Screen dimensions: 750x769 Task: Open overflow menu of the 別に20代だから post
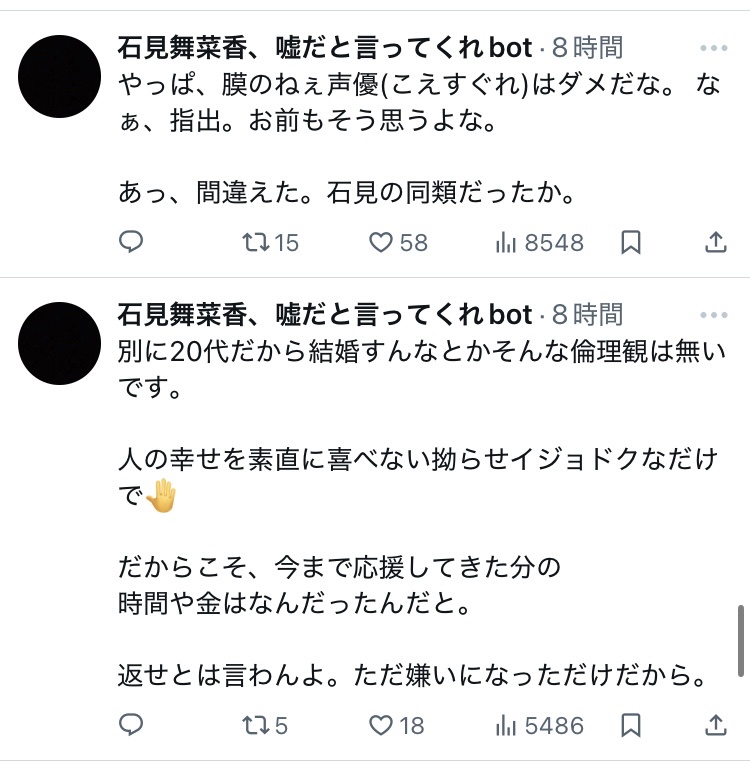pyautogui.click(x=714, y=316)
